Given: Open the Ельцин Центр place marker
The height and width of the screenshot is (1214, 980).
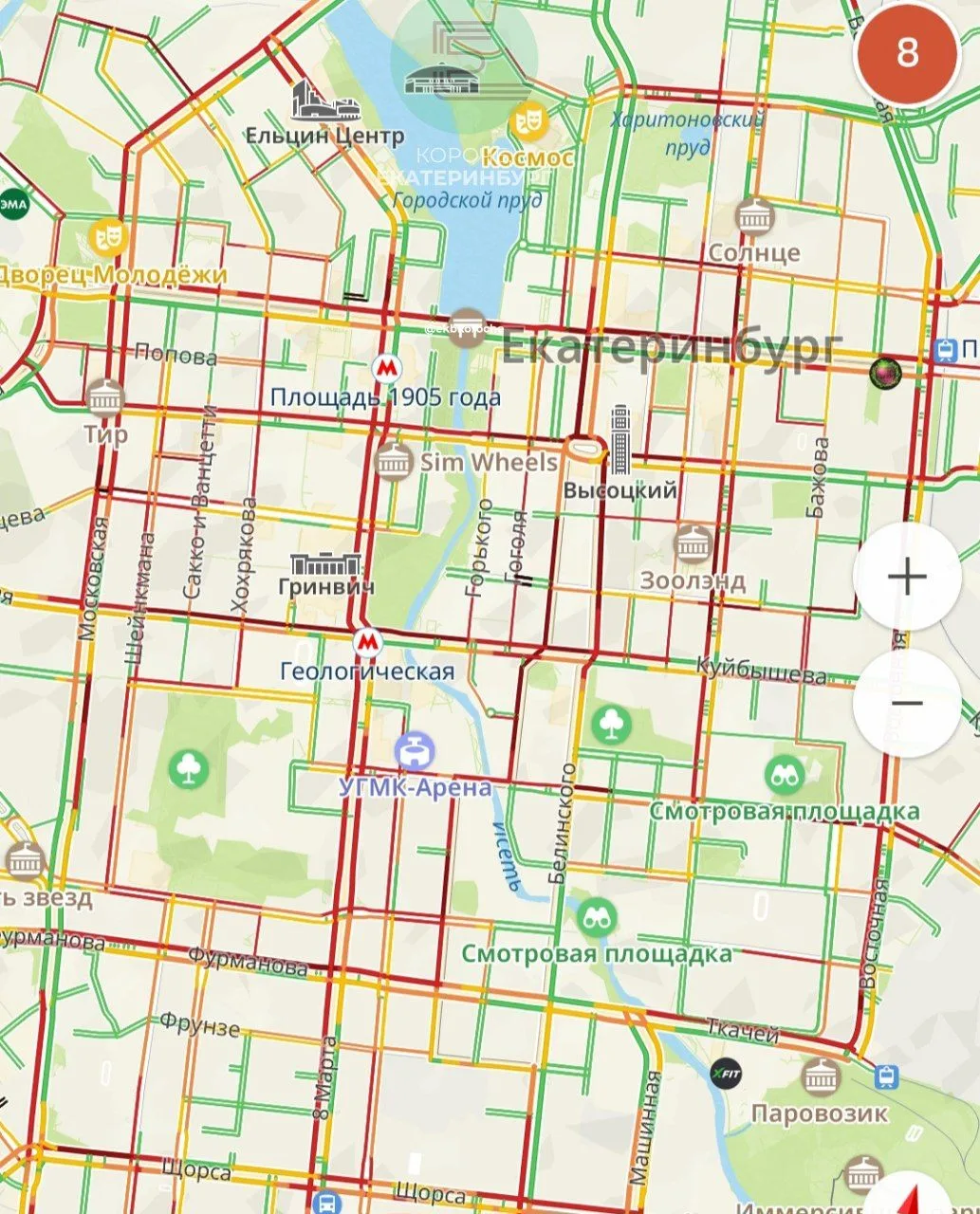Looking at the screenshot, I should click(314, 101).
